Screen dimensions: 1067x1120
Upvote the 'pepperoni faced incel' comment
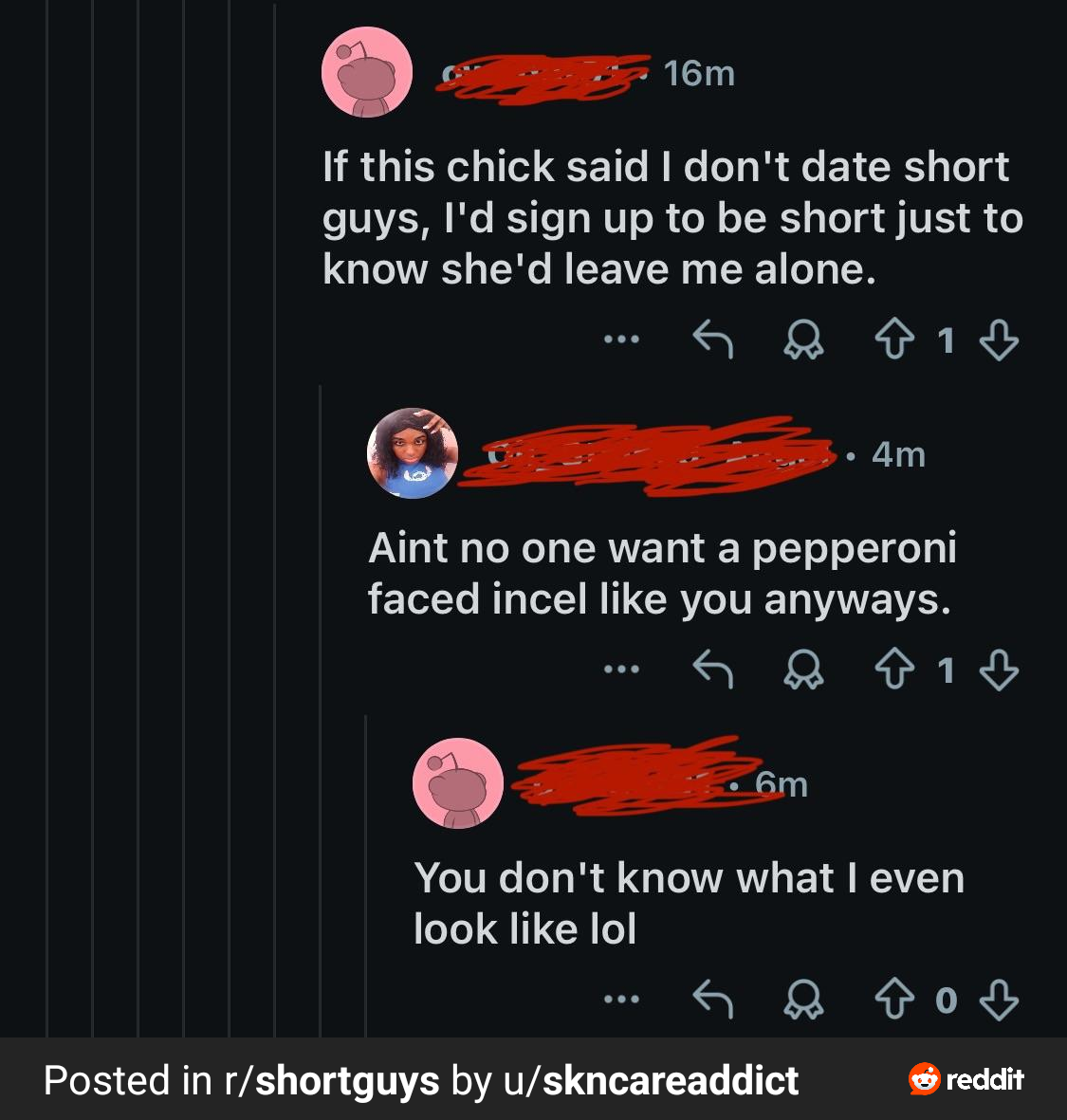pos(894,670)
